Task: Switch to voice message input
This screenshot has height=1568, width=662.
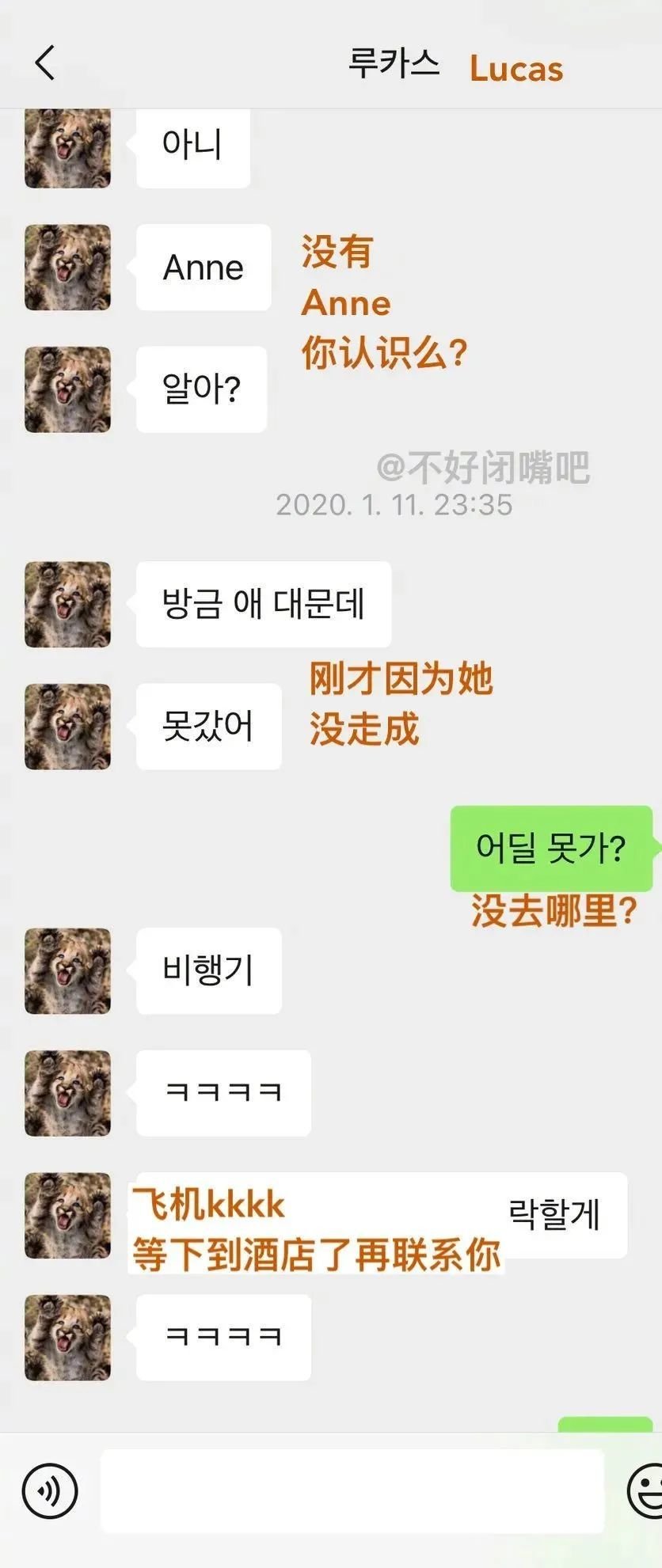Action: coord(50,1492)
